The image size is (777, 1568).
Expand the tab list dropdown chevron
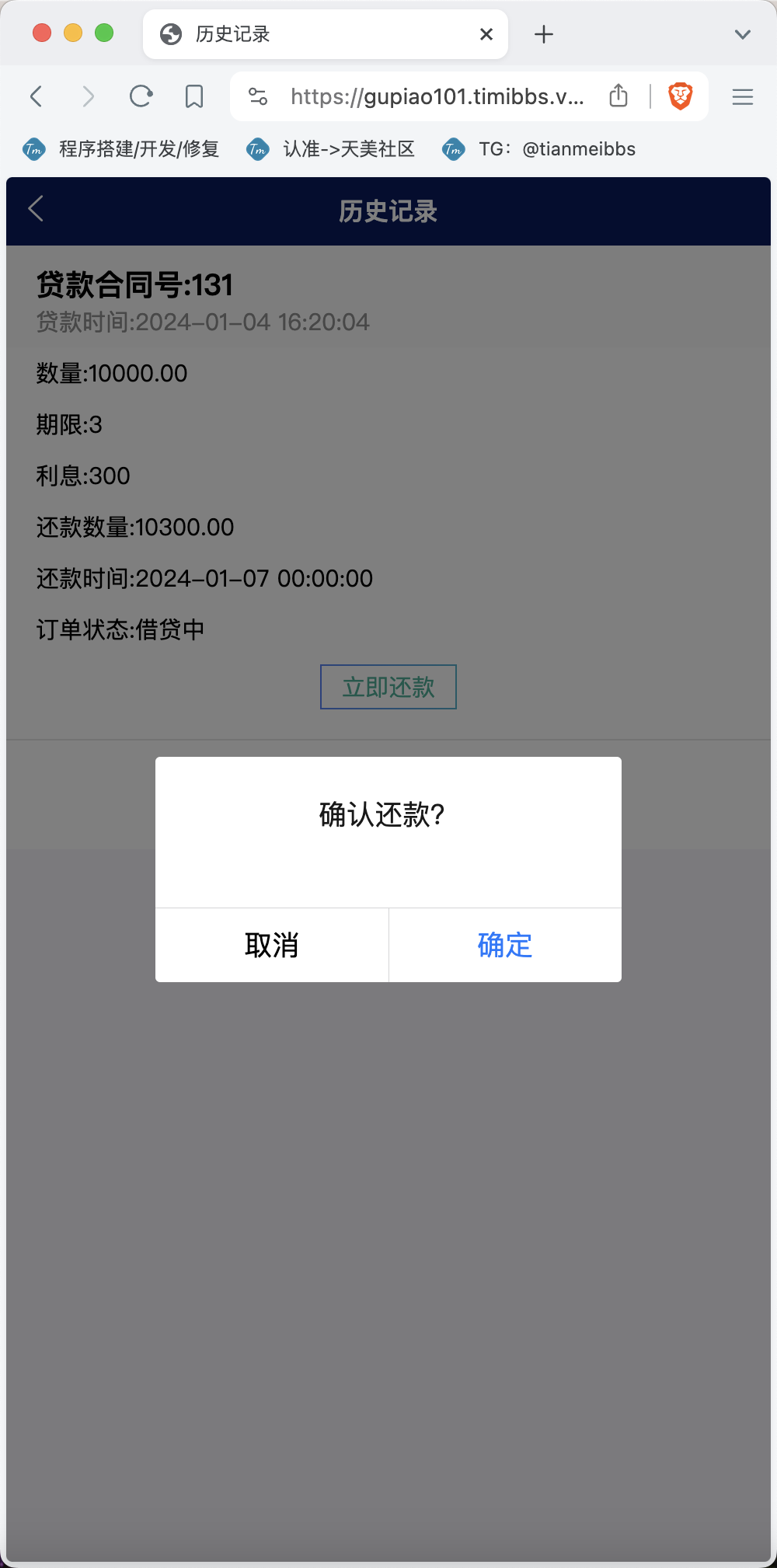point(743,34)
